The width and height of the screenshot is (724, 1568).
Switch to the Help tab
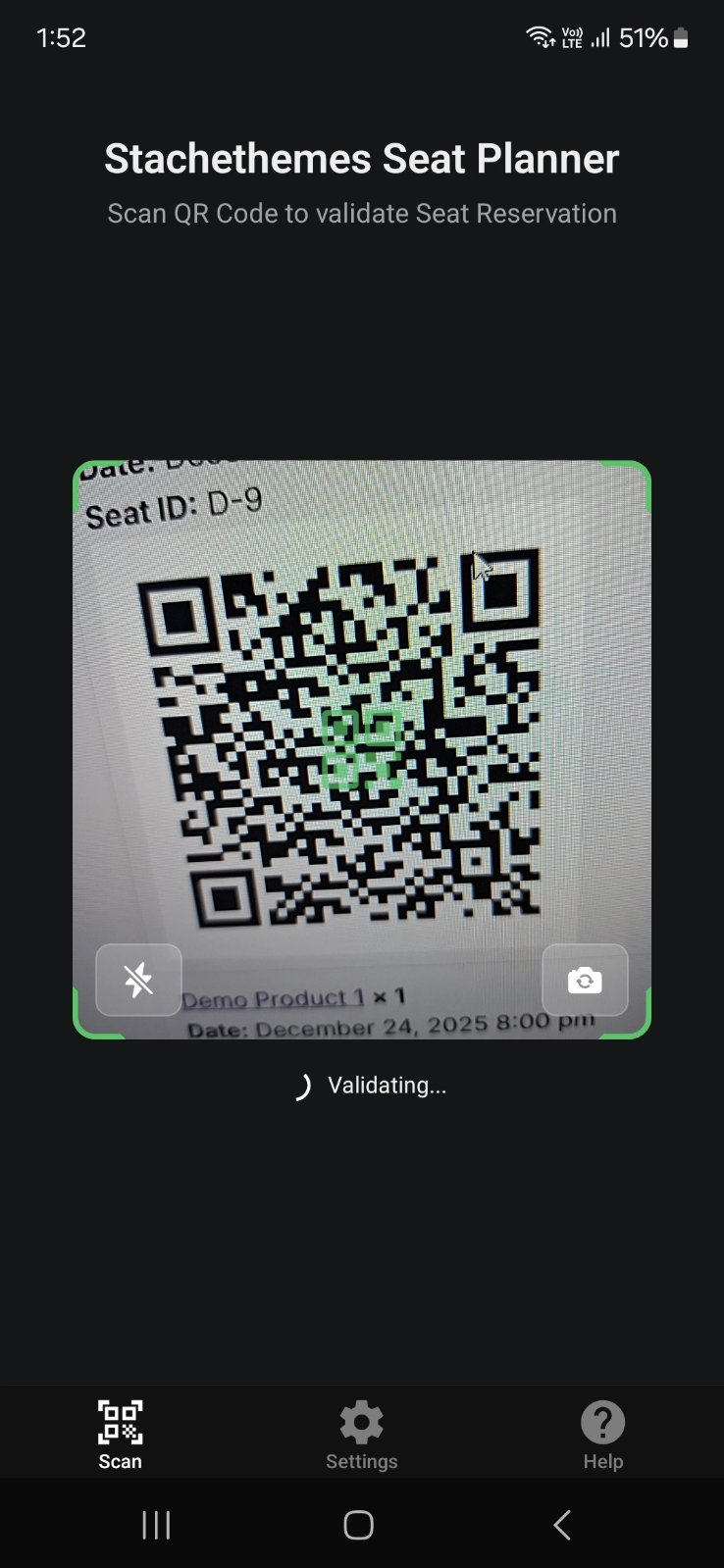point(602,1435)
